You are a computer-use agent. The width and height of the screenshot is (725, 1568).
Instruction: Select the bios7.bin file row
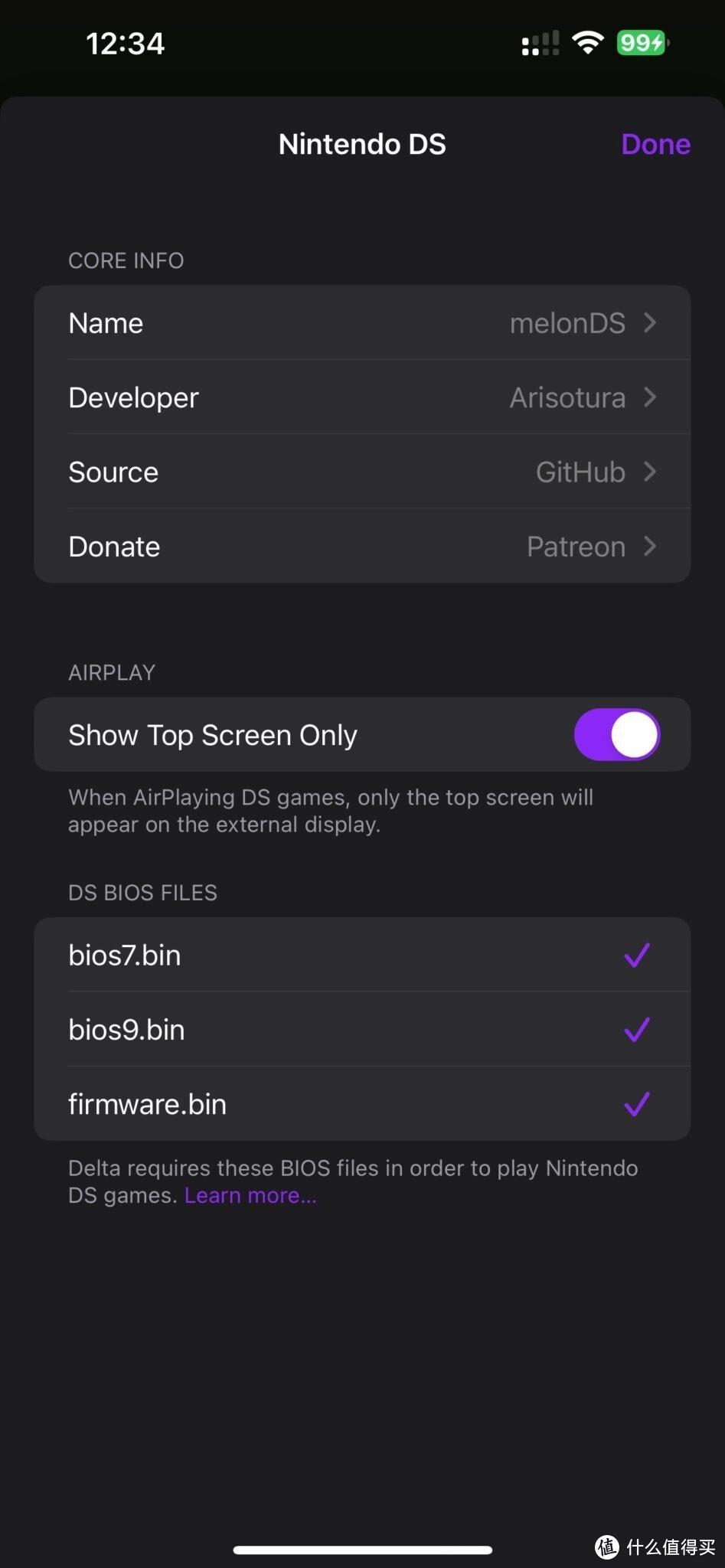[362, 955]
